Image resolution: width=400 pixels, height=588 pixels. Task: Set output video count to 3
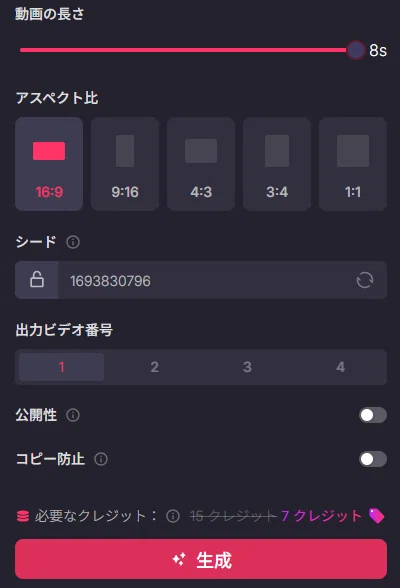(x=247, y=367)
